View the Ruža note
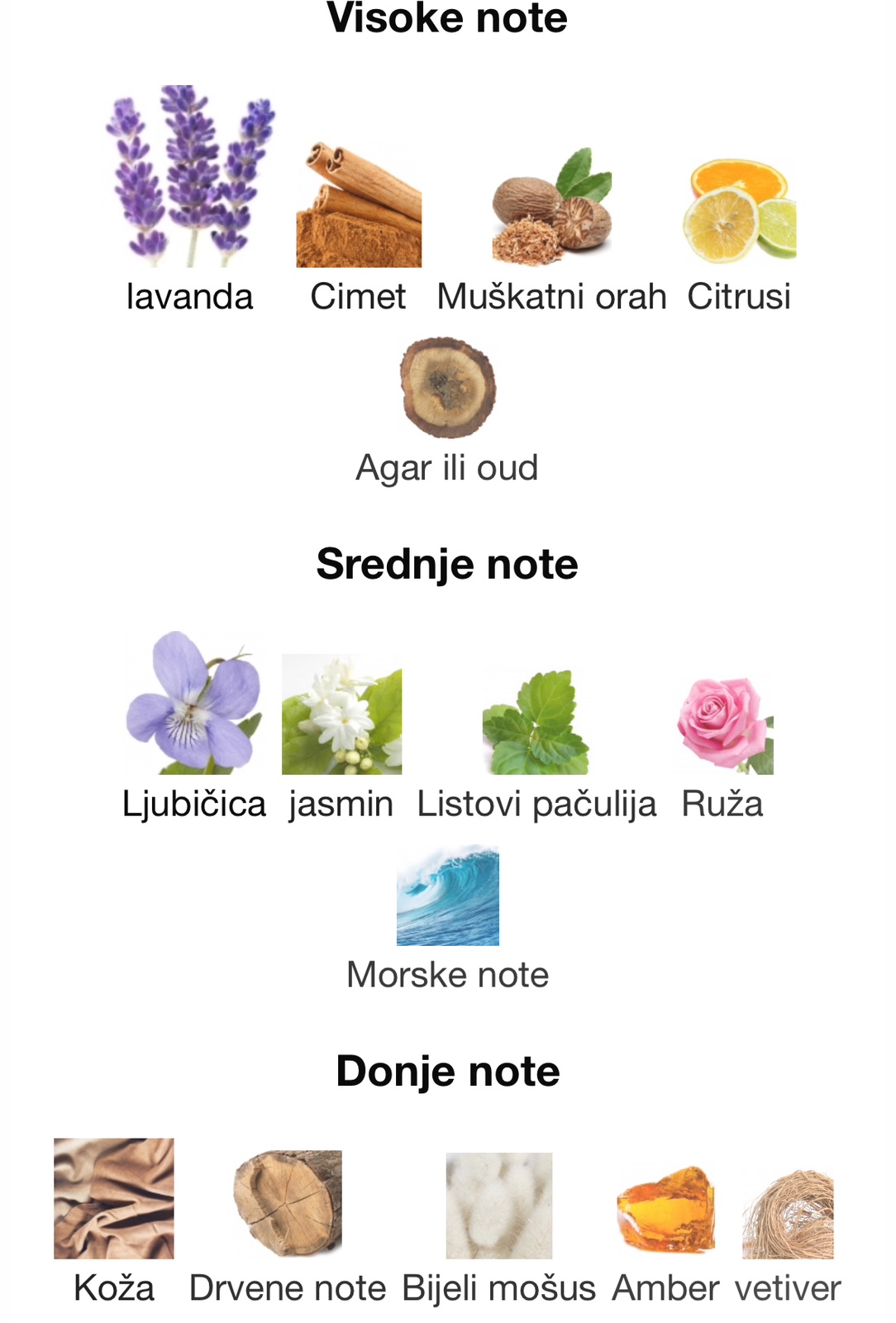 [x=724, y=725]
